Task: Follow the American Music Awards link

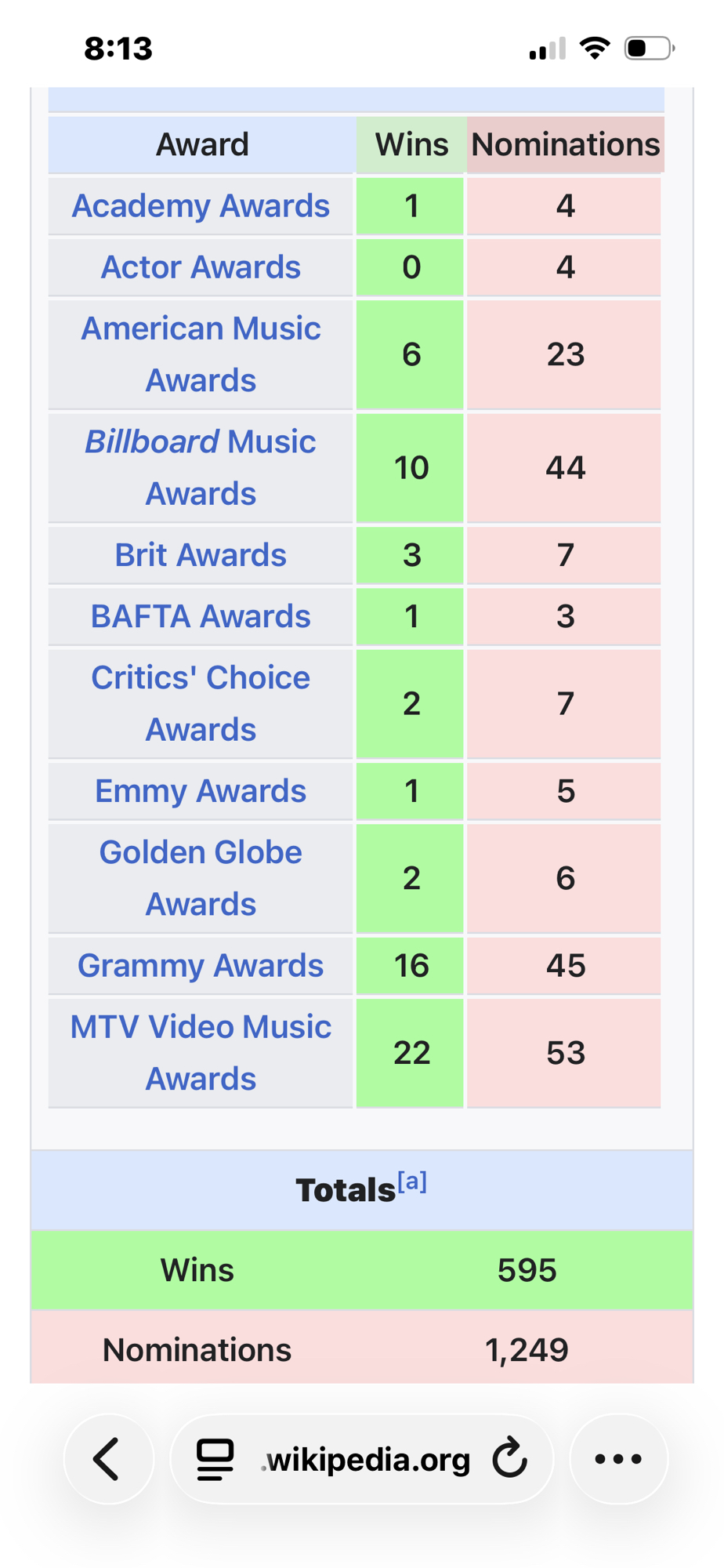Action: coord(201,354)
